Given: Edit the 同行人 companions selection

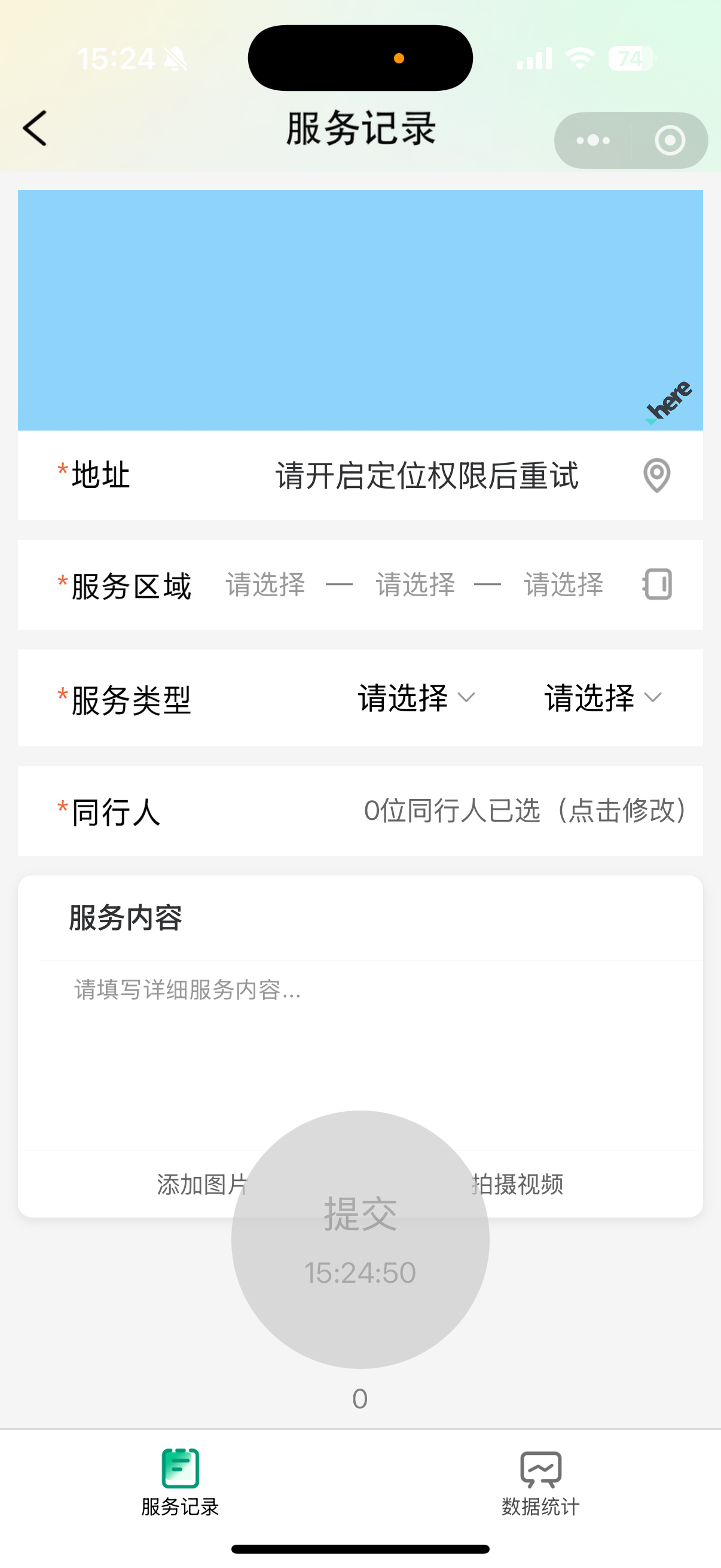Looking at the screenshot, I should tap(524, 811).
